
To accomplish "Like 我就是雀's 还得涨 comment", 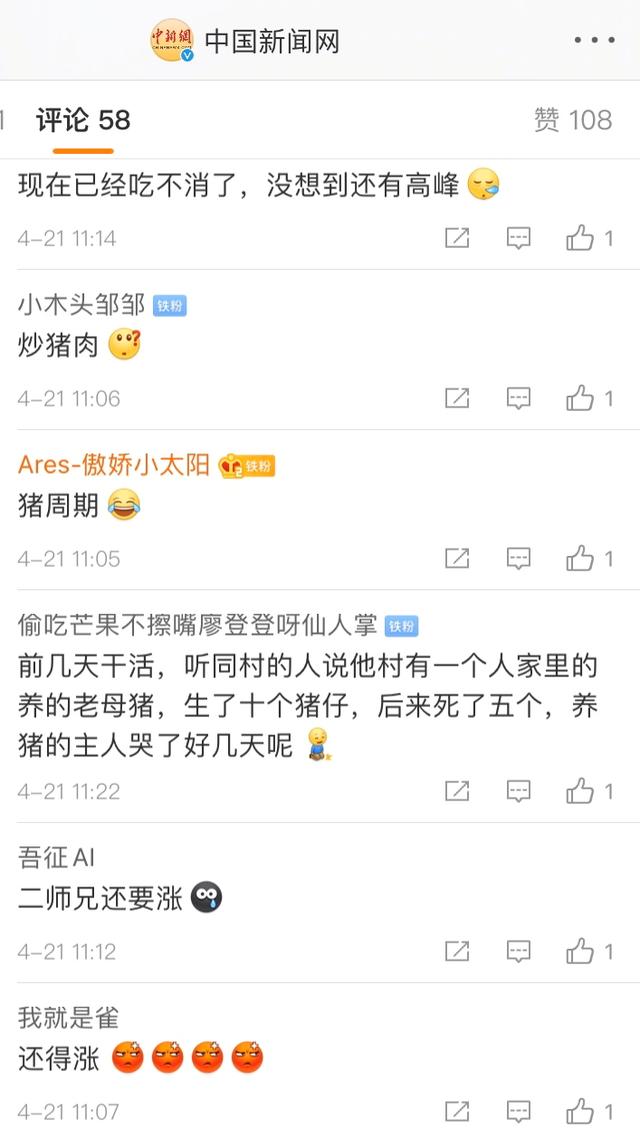I will [581, 1110].
